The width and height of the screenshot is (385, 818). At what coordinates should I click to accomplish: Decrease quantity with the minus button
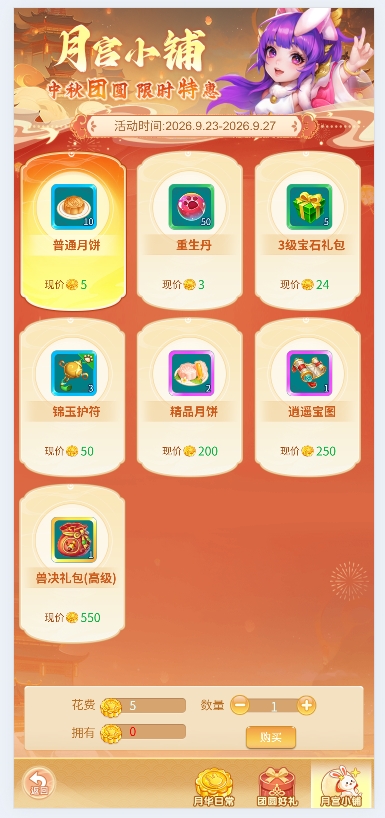coord(240,705)
